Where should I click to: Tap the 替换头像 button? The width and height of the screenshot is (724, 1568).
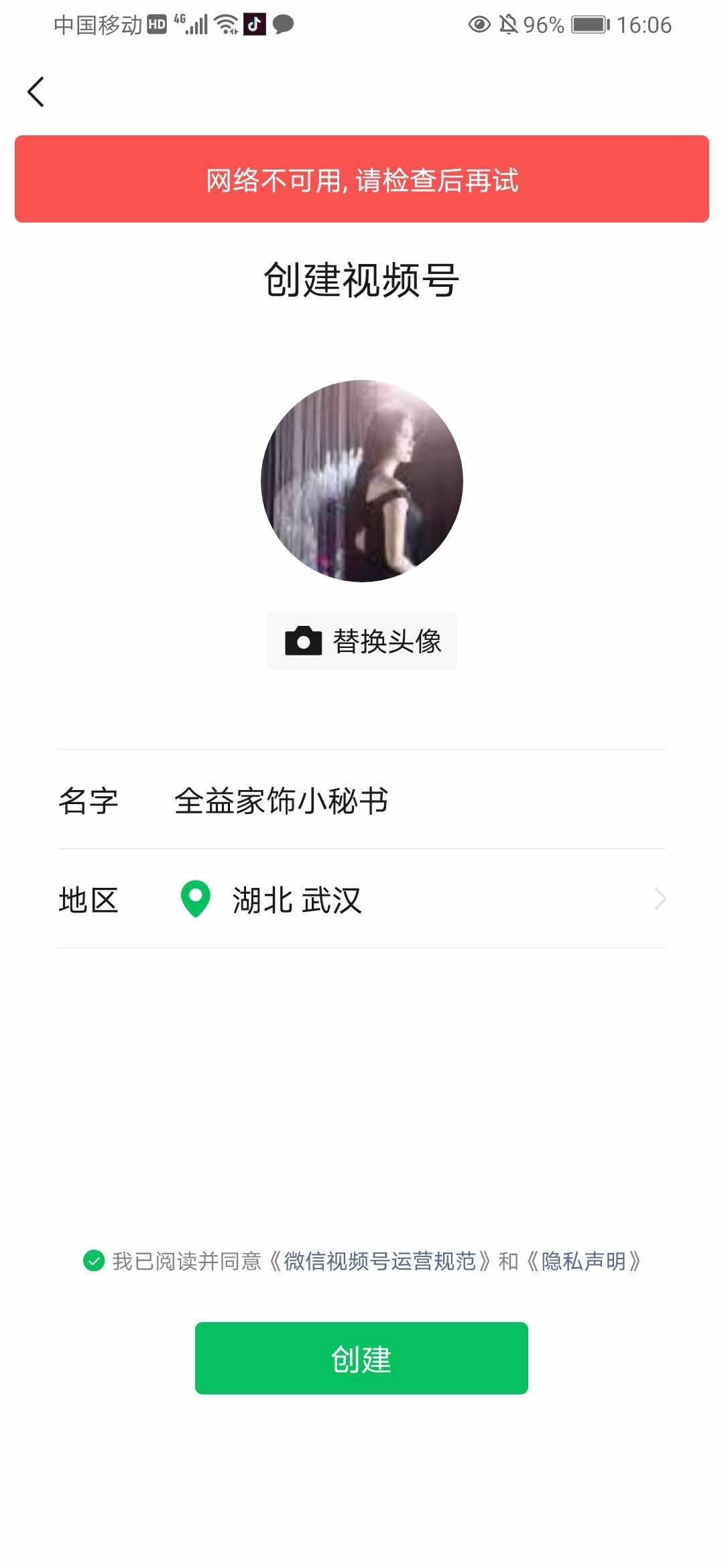point(362,641)
